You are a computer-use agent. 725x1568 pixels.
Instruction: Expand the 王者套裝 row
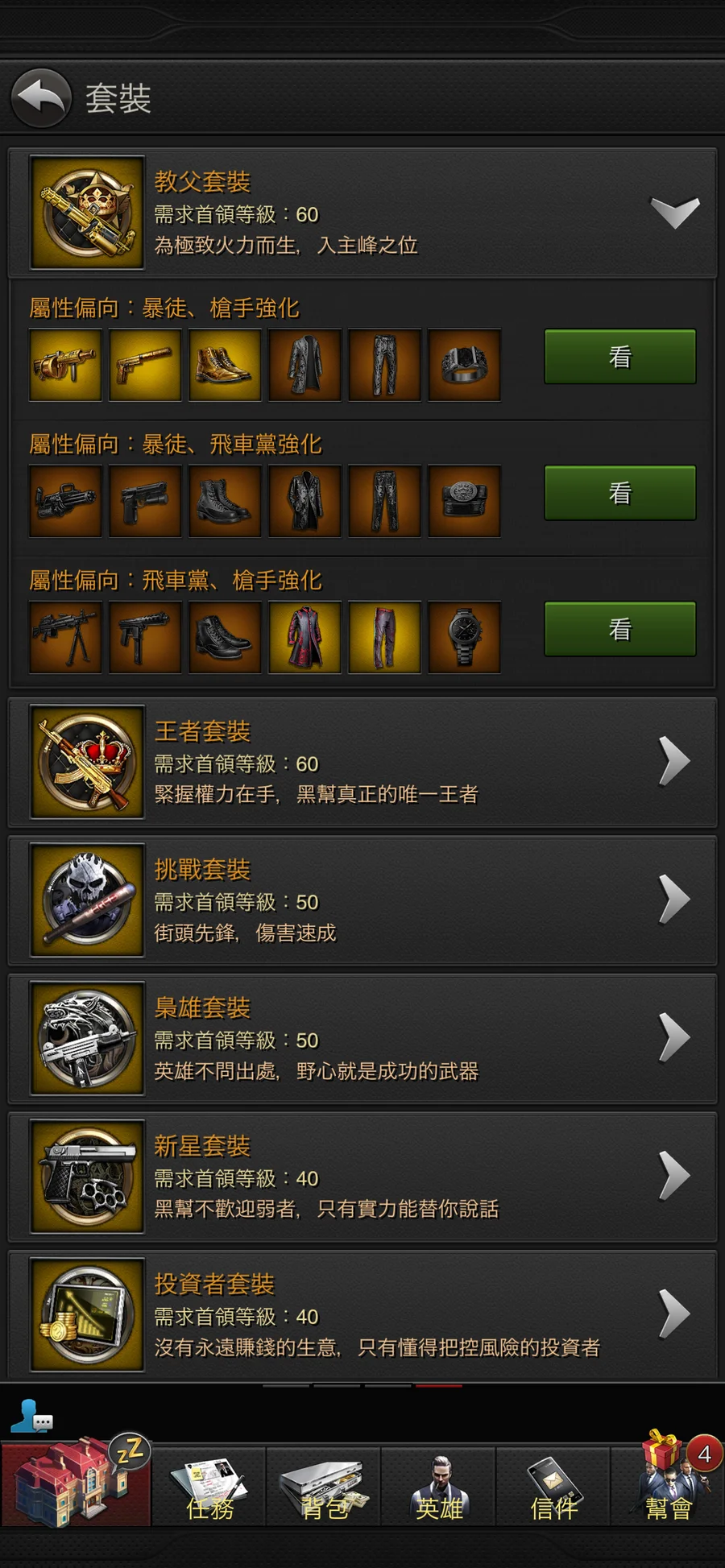(674, 762)
